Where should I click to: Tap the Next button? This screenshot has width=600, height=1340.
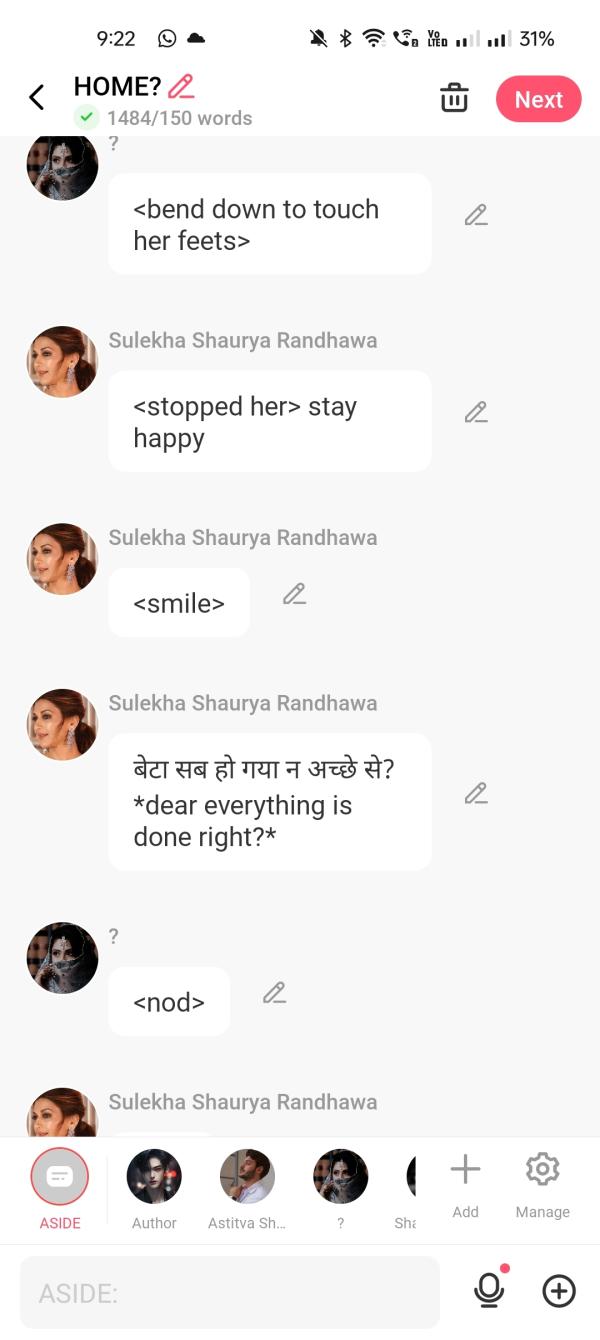(538, 99)
